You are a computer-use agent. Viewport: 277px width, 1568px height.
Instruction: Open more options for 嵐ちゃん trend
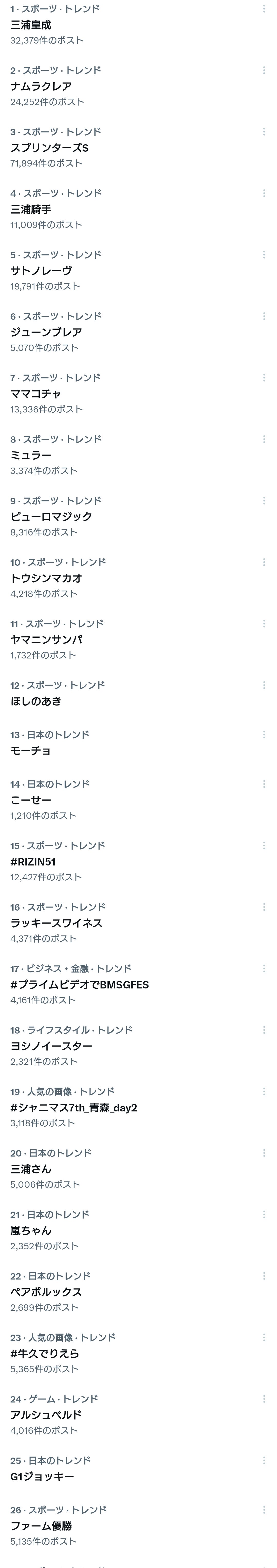click(x=264, y=1214)
